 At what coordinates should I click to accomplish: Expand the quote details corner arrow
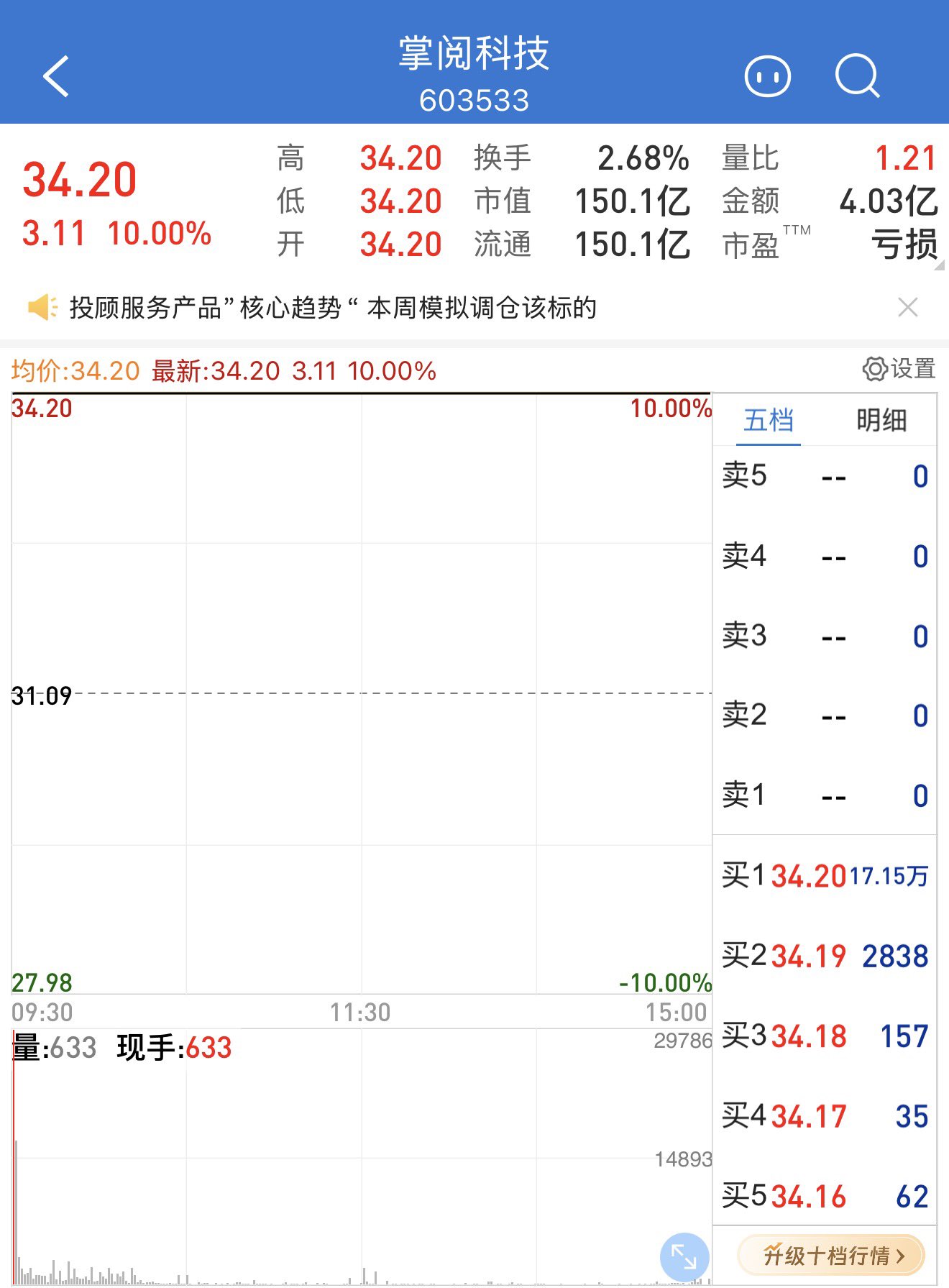coord(938,265)
